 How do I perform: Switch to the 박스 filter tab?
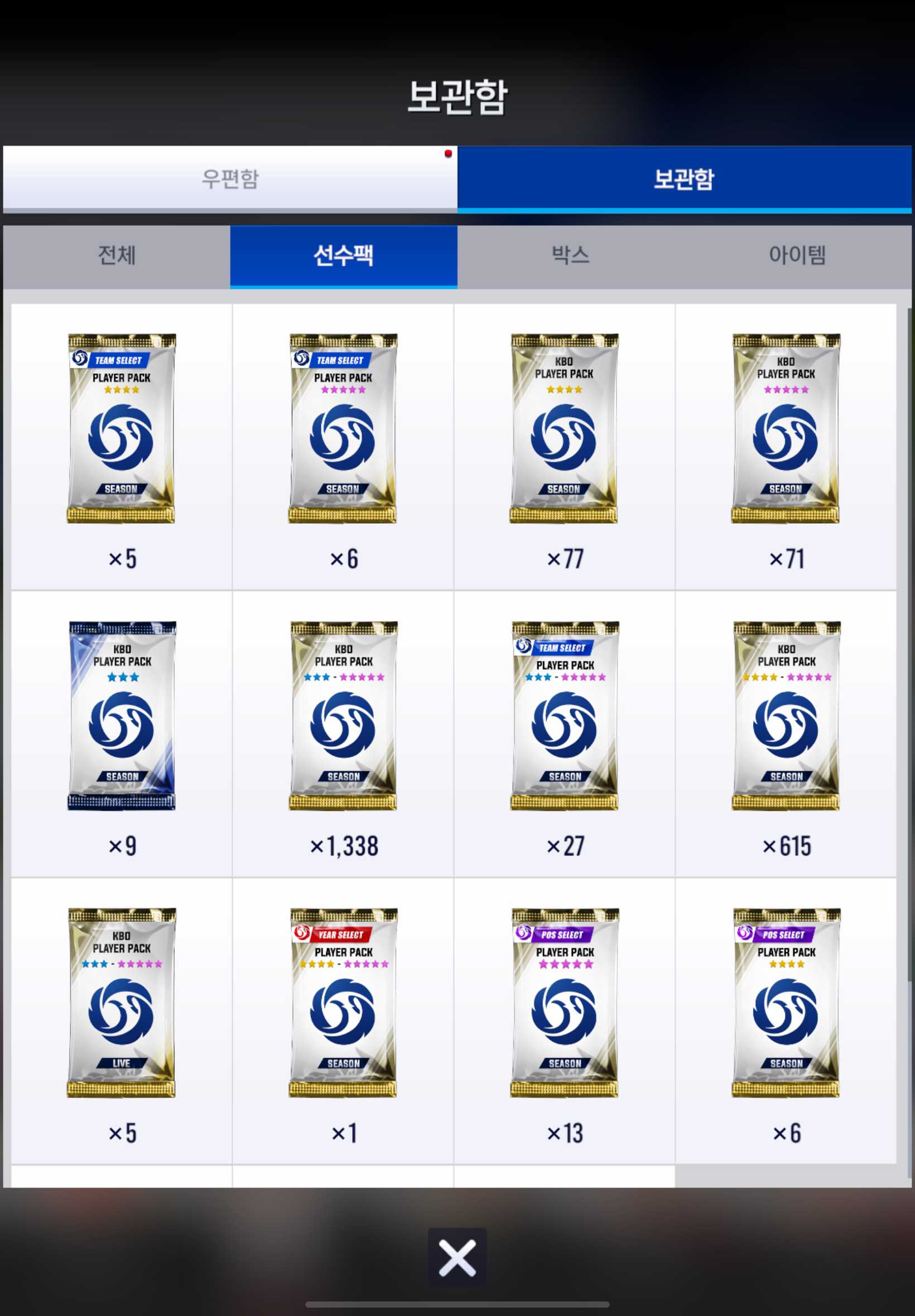tap(570, 255)
